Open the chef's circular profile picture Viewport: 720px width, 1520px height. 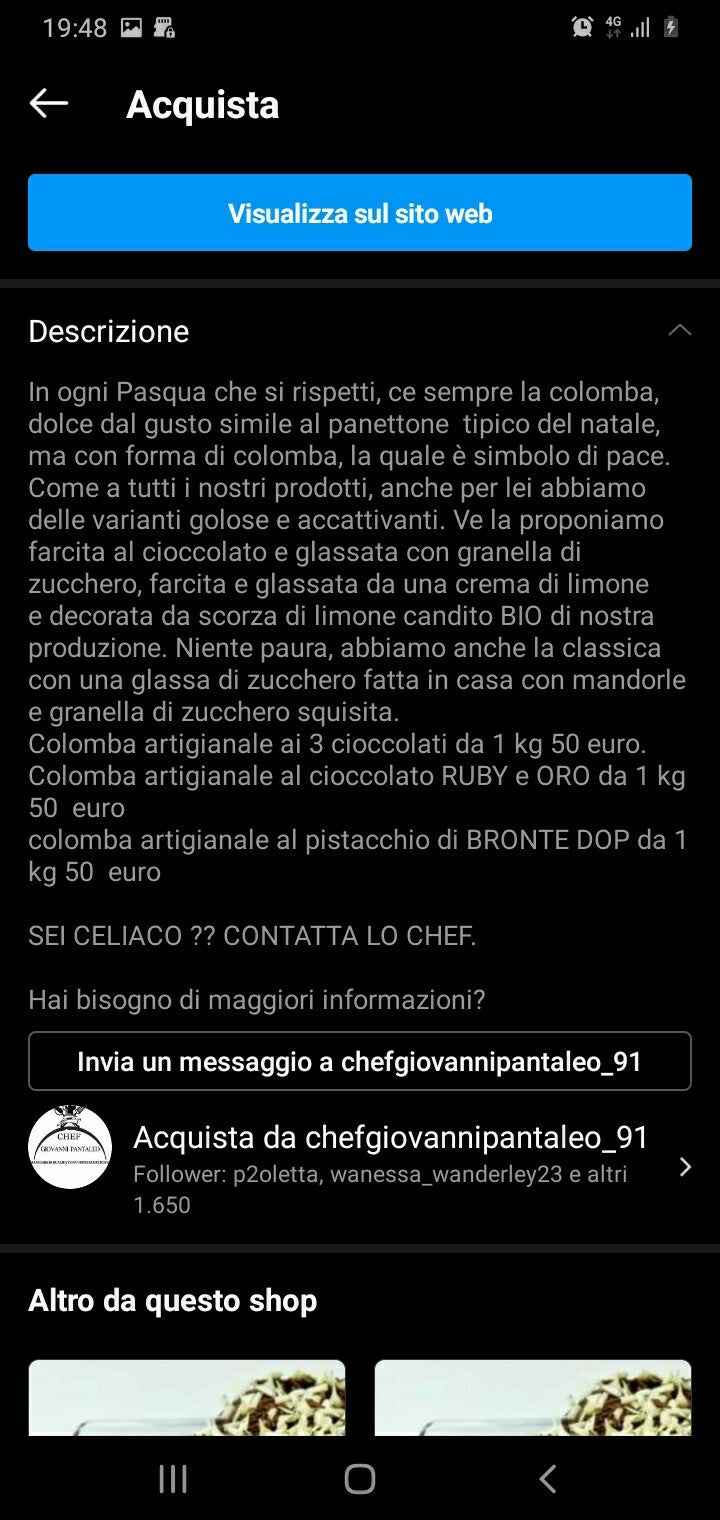pyautogui.click(x=69, y=1148)
